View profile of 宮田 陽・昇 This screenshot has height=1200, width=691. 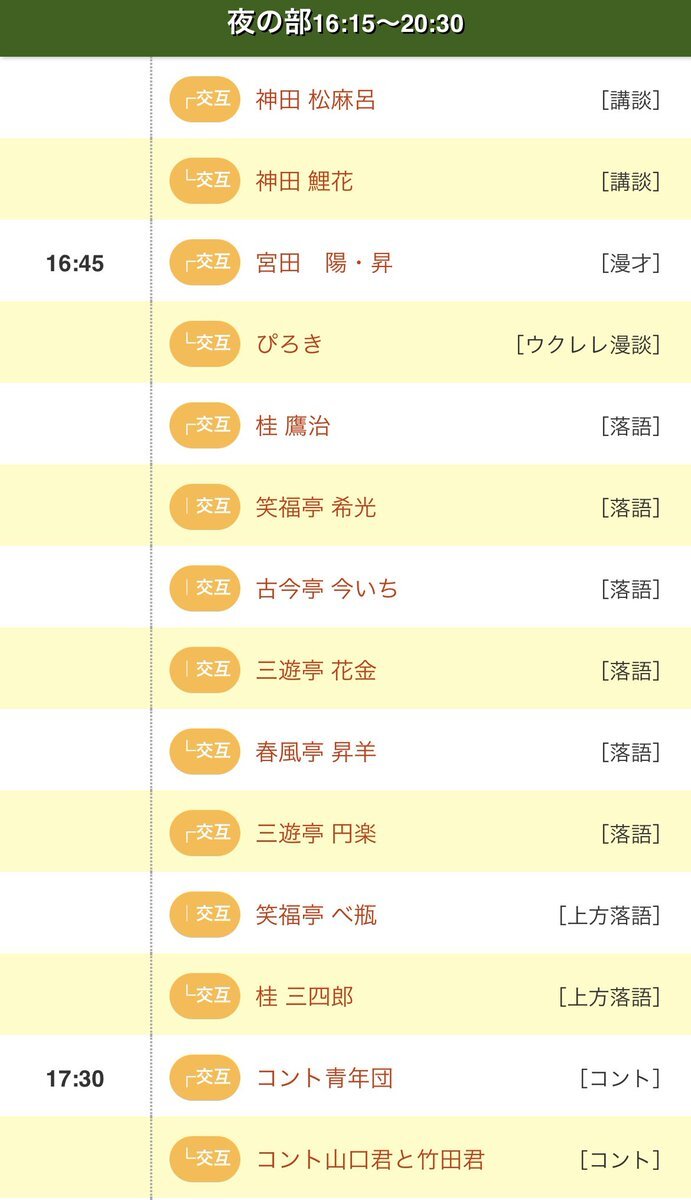coord(324,263)
